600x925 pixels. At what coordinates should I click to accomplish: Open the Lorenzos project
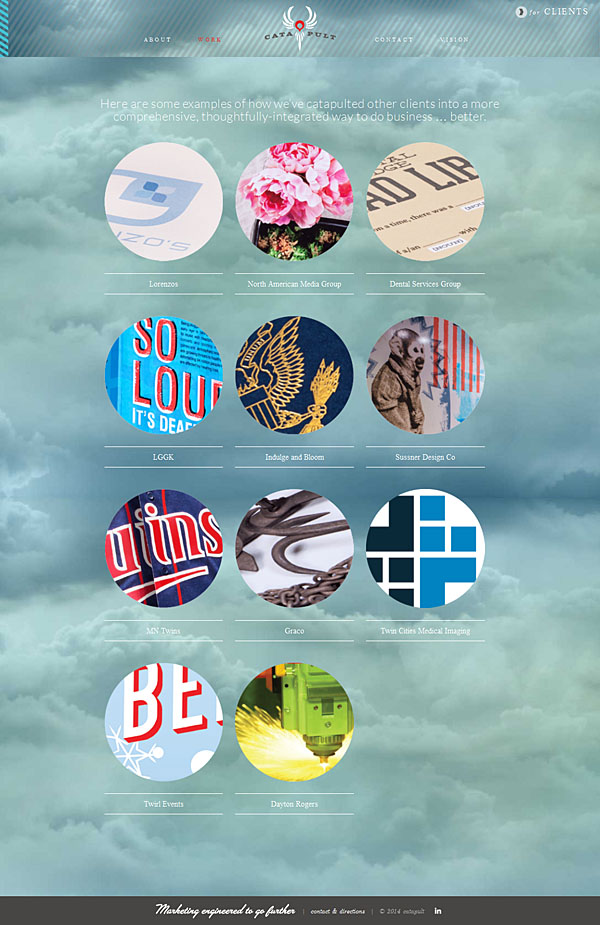(164, 201)
